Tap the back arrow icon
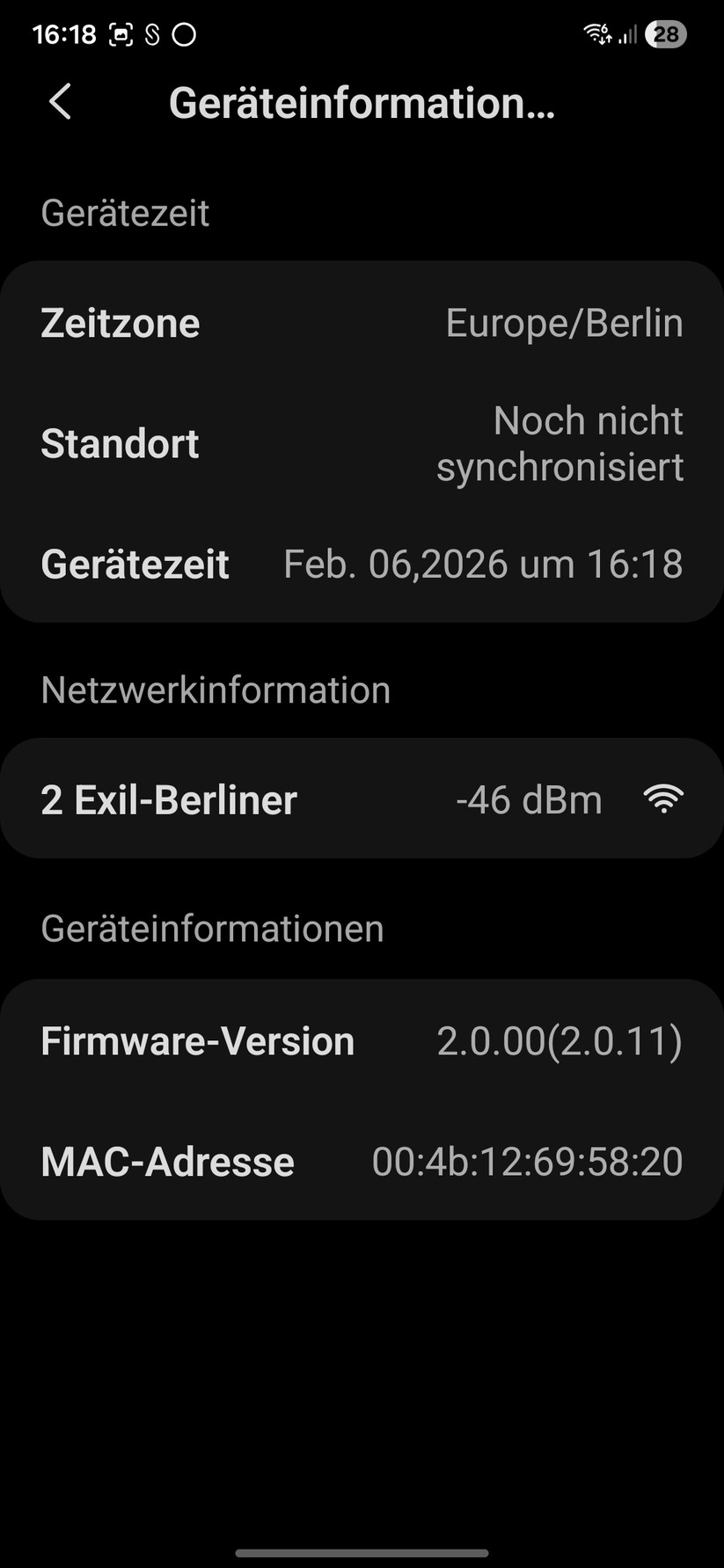Viewport: 724px width, 1568px height. click(x=59, y=102)
